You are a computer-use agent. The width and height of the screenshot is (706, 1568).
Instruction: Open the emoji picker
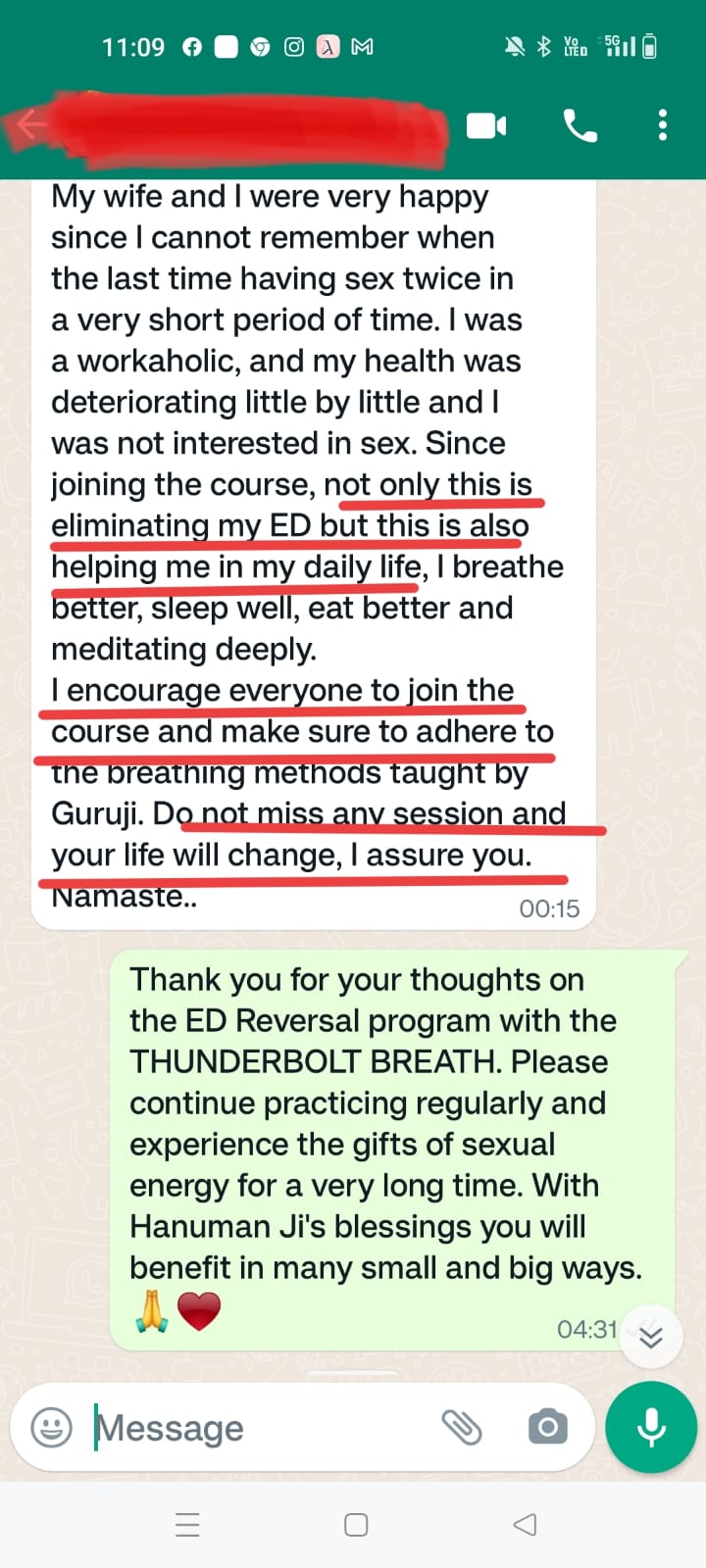(x=52, y=1427)
